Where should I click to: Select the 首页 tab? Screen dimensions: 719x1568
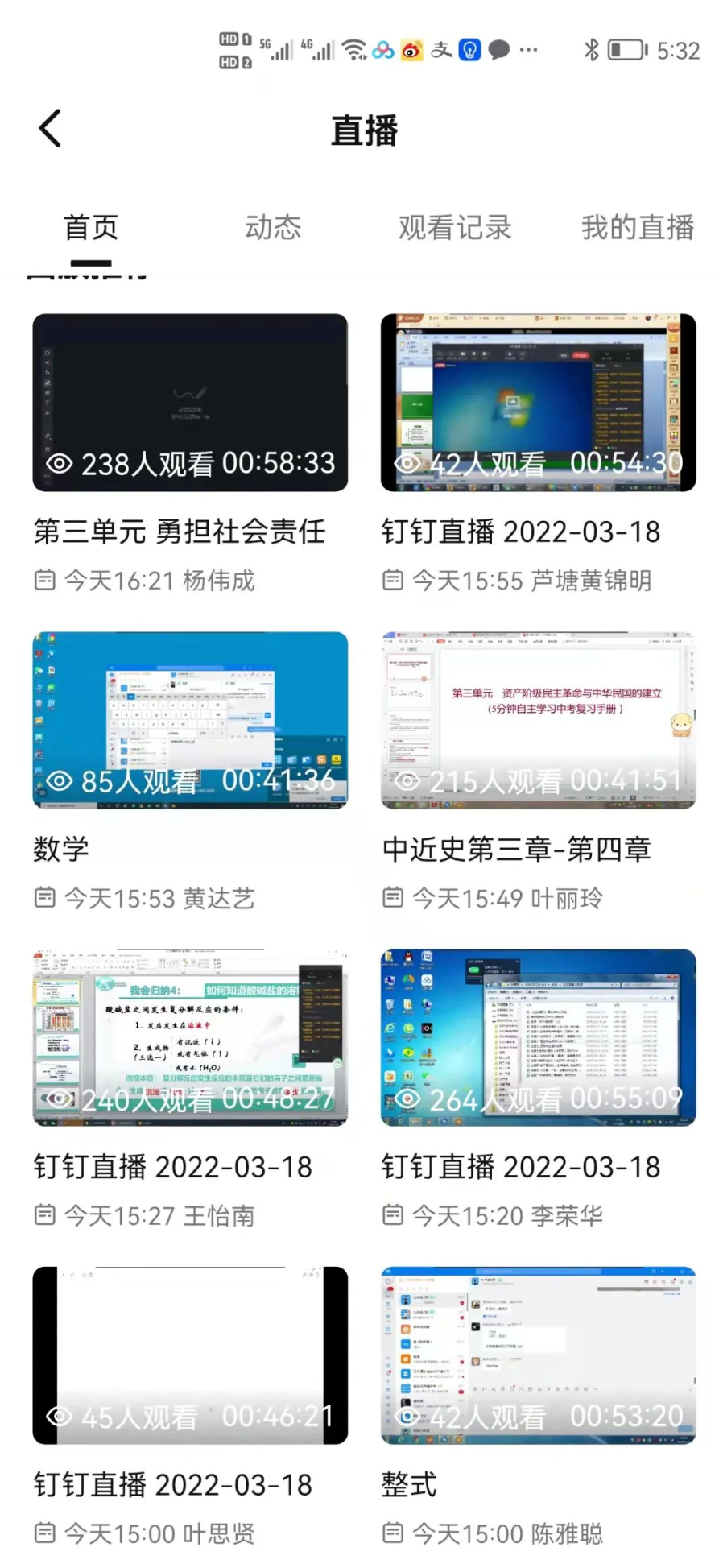click(91, 228)
